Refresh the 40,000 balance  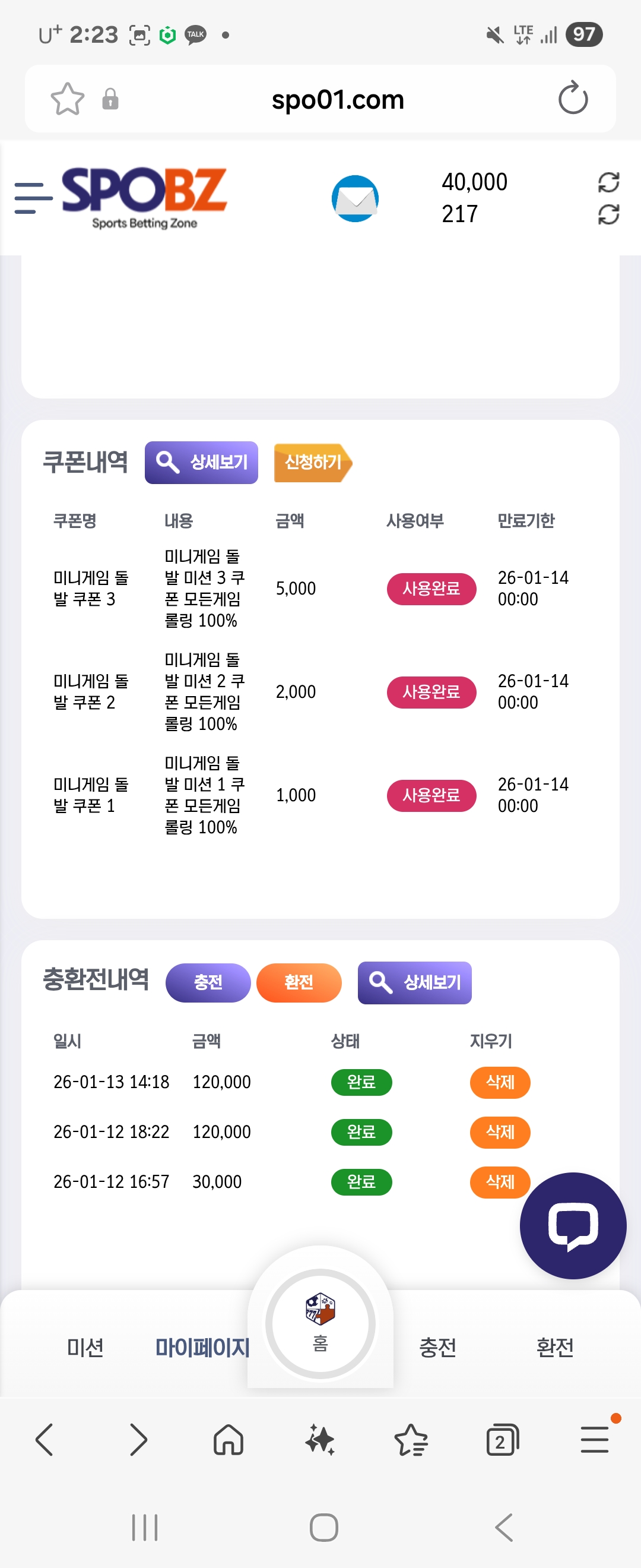(x=608, y=182)
